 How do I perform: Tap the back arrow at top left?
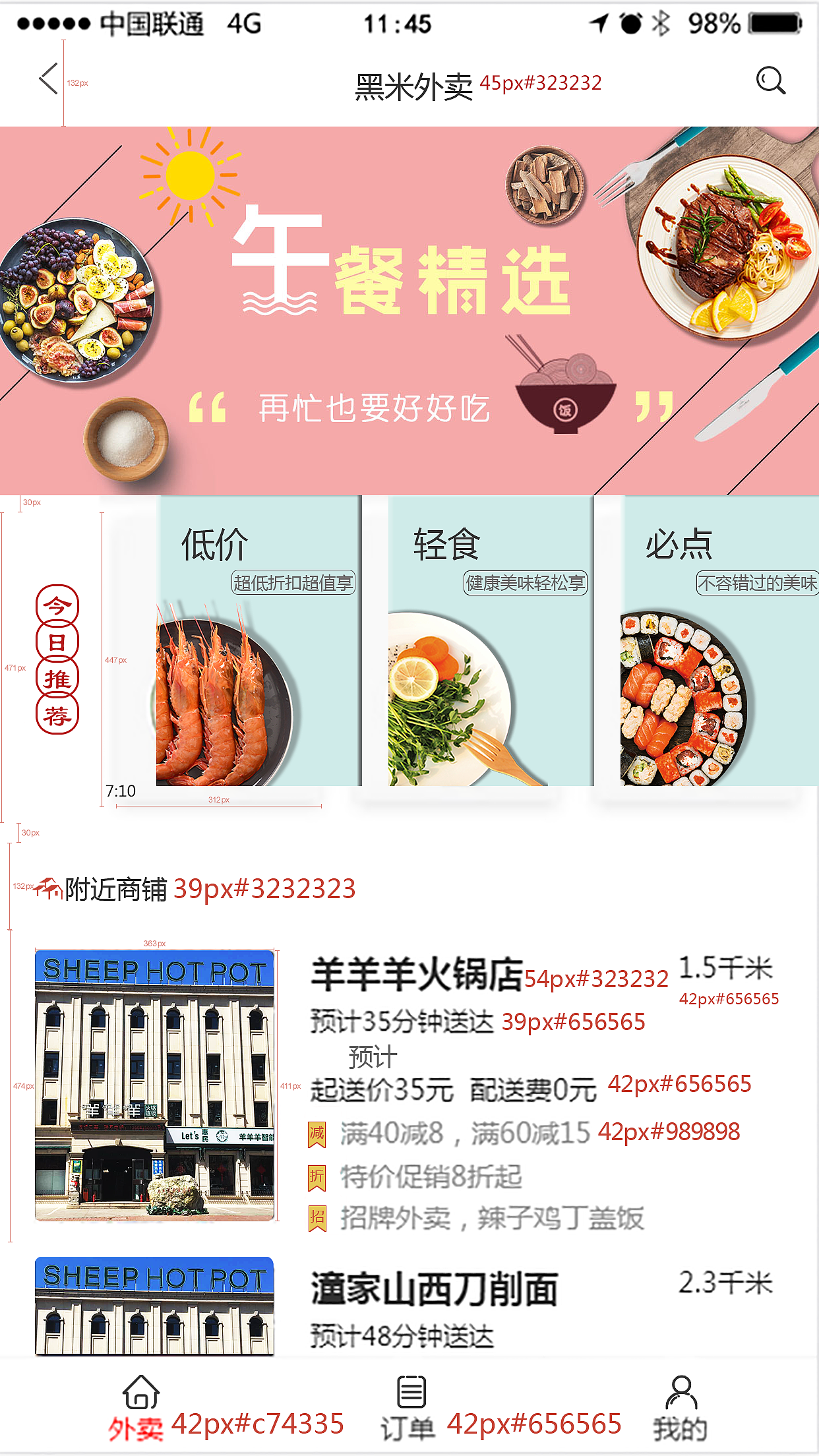click(47, 78)
